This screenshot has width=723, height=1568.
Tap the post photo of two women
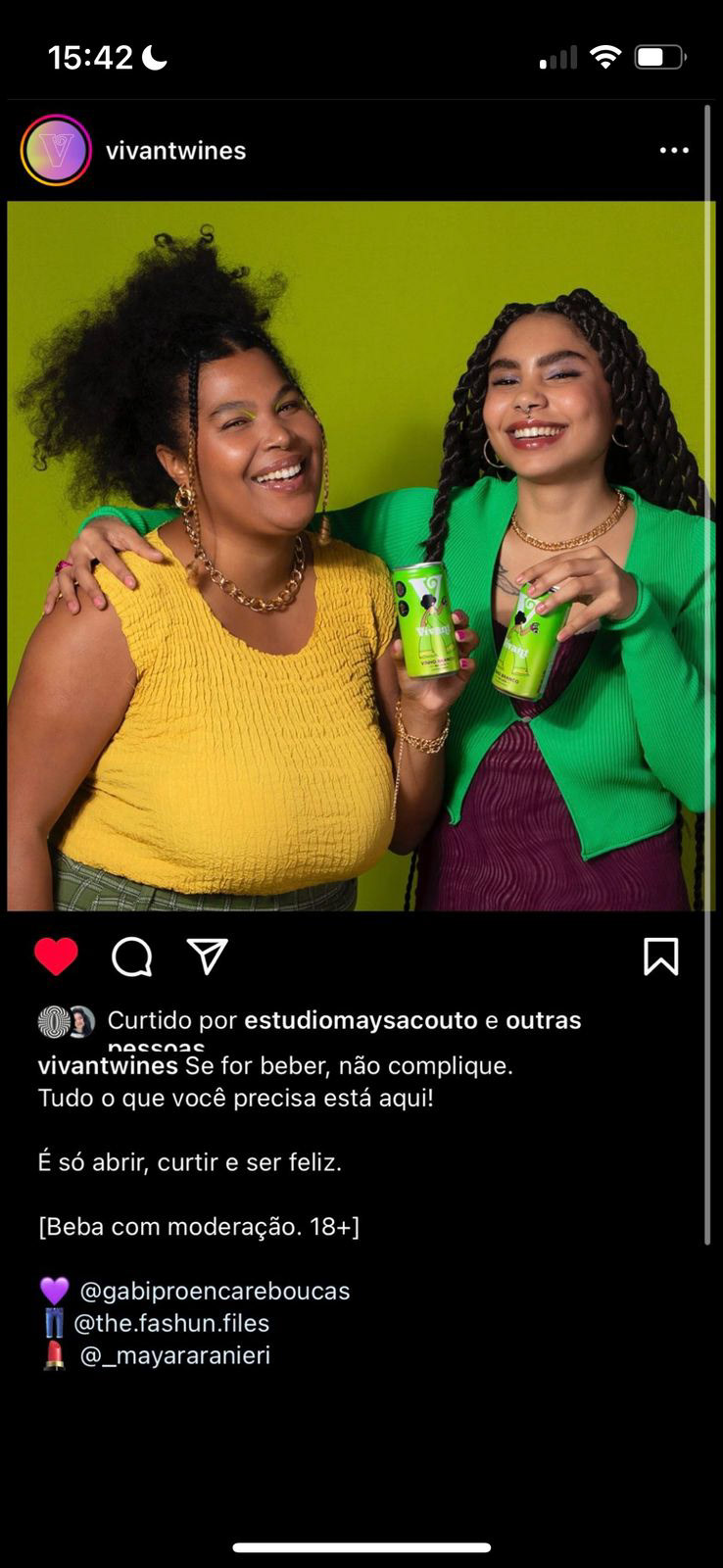coord(361,556)
